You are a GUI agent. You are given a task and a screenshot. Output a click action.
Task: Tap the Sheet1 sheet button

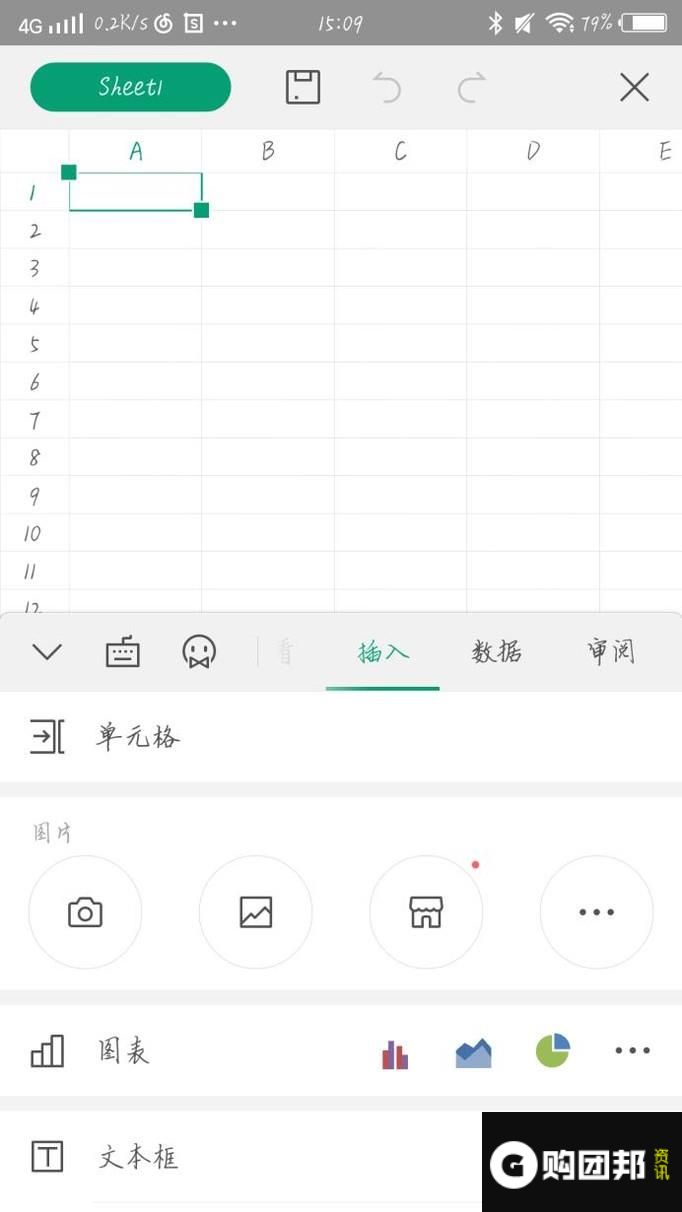(131, 87)
